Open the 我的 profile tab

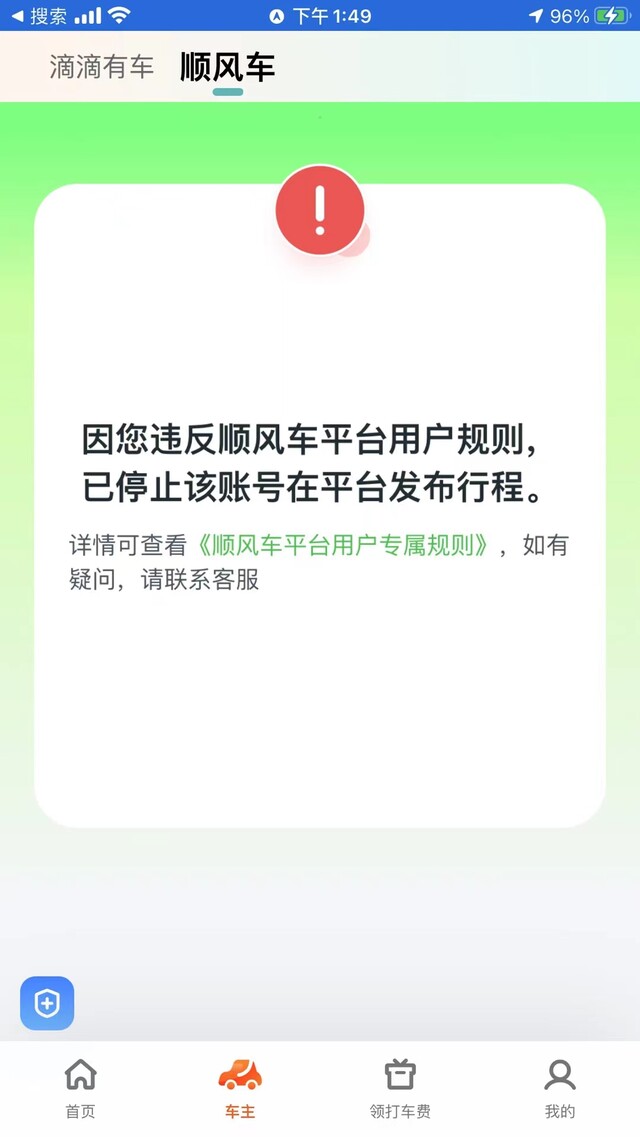(x=560, y=1088)
